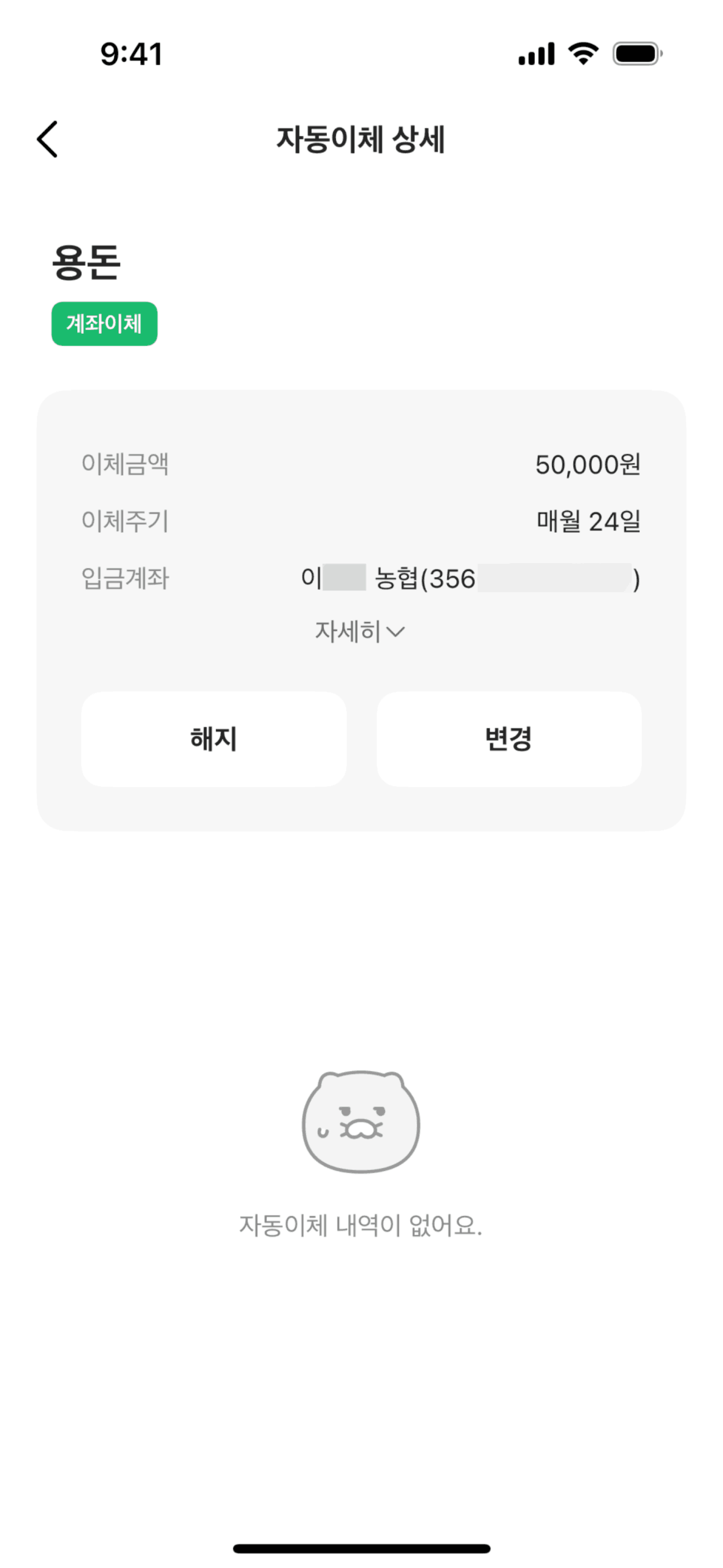Select 변경 to edit the transfer

coord(508,739)
